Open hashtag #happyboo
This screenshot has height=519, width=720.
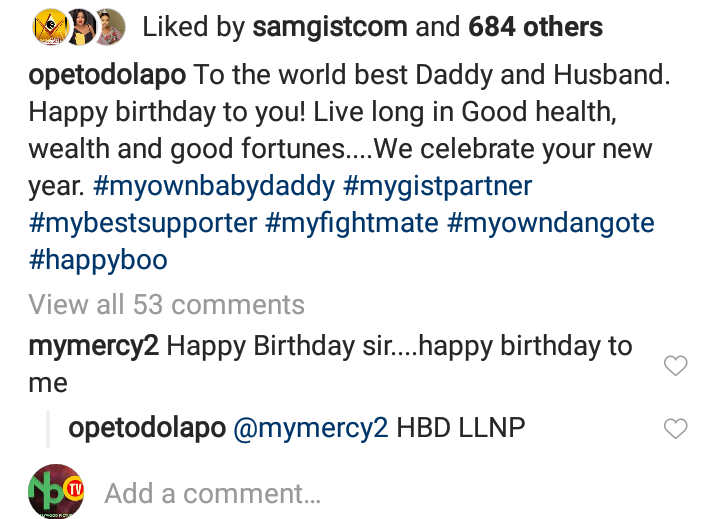[98, 261]
